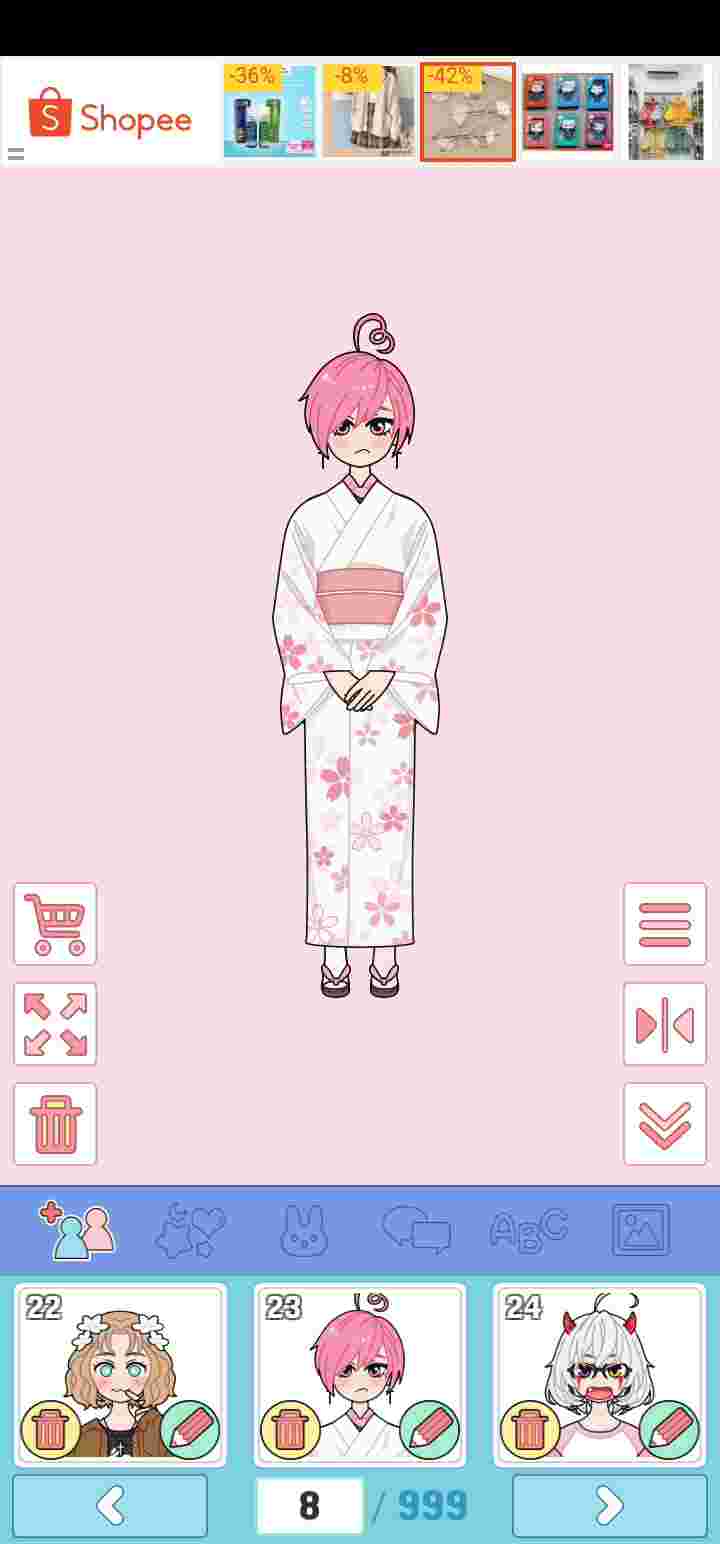Collapse panel with double down arrows
The height and width of the screenshot is (1544, 720).
click(665, 1124)
